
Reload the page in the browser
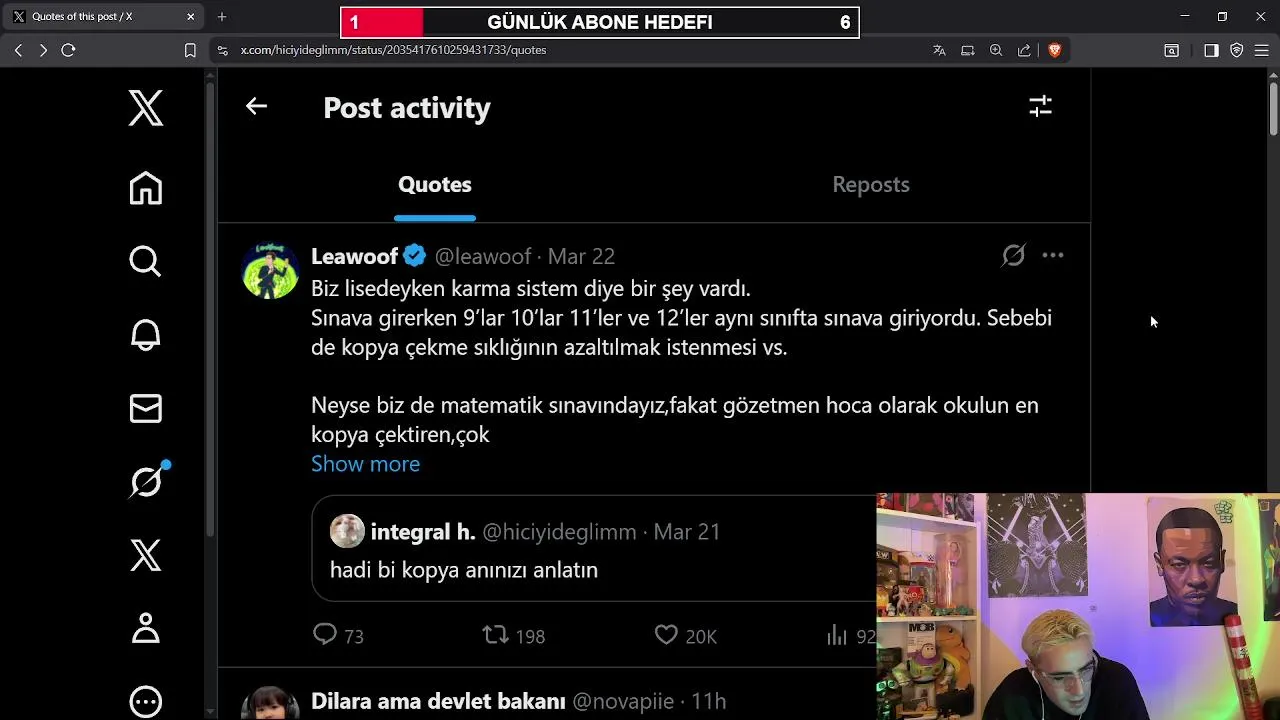point(68,50)
